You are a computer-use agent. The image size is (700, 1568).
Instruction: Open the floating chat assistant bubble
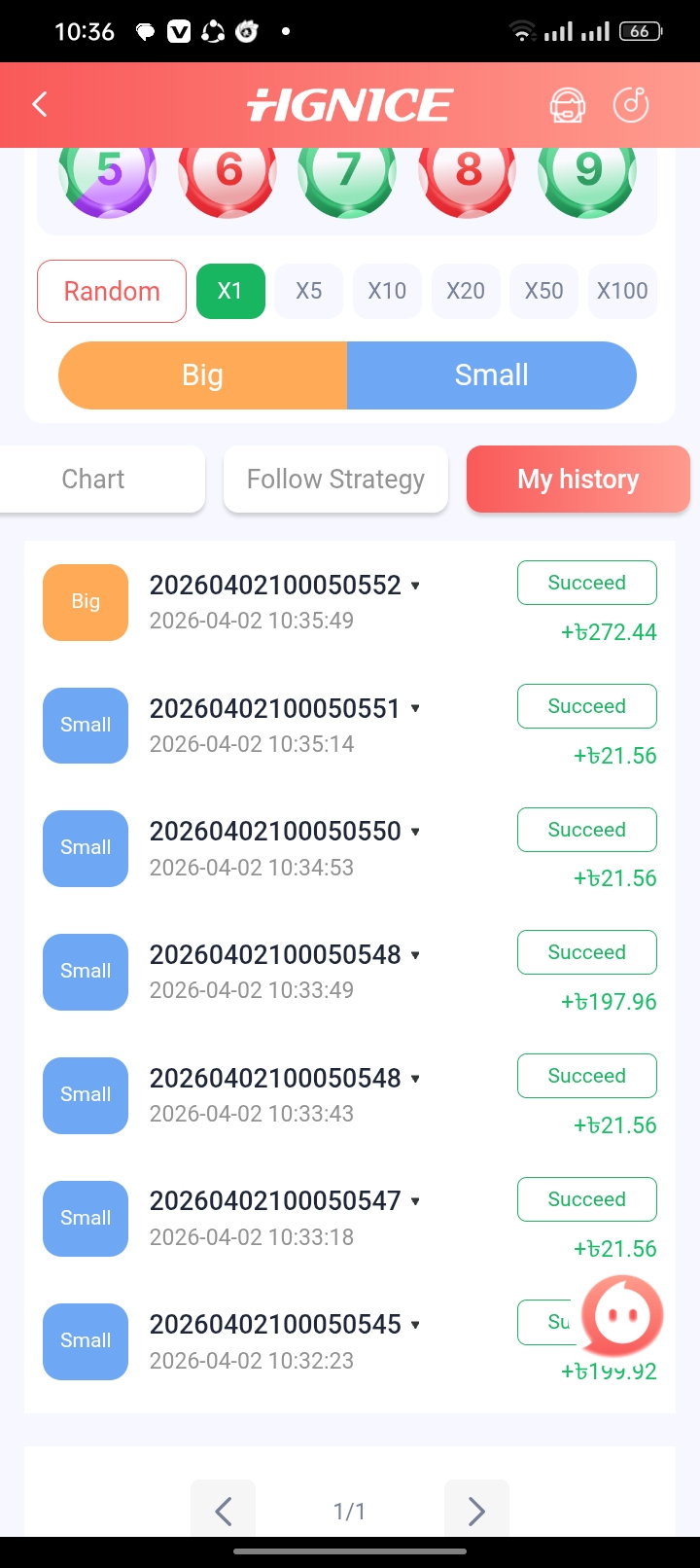tap(622, 1316)
